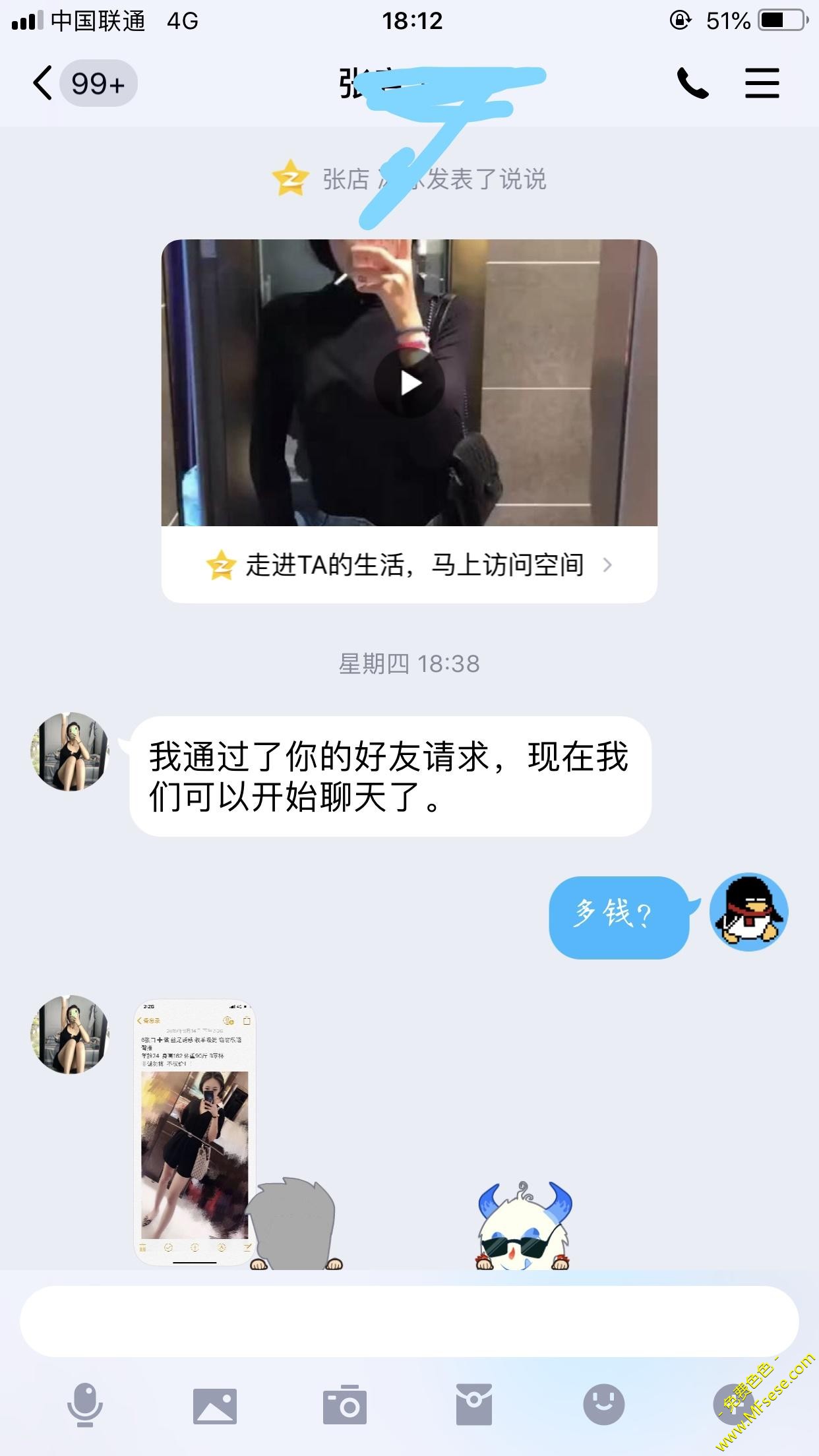The width and height of the screenshot is (819, 1456).
Task: Tap your own penguin avatar
Action: pos(749,912)
